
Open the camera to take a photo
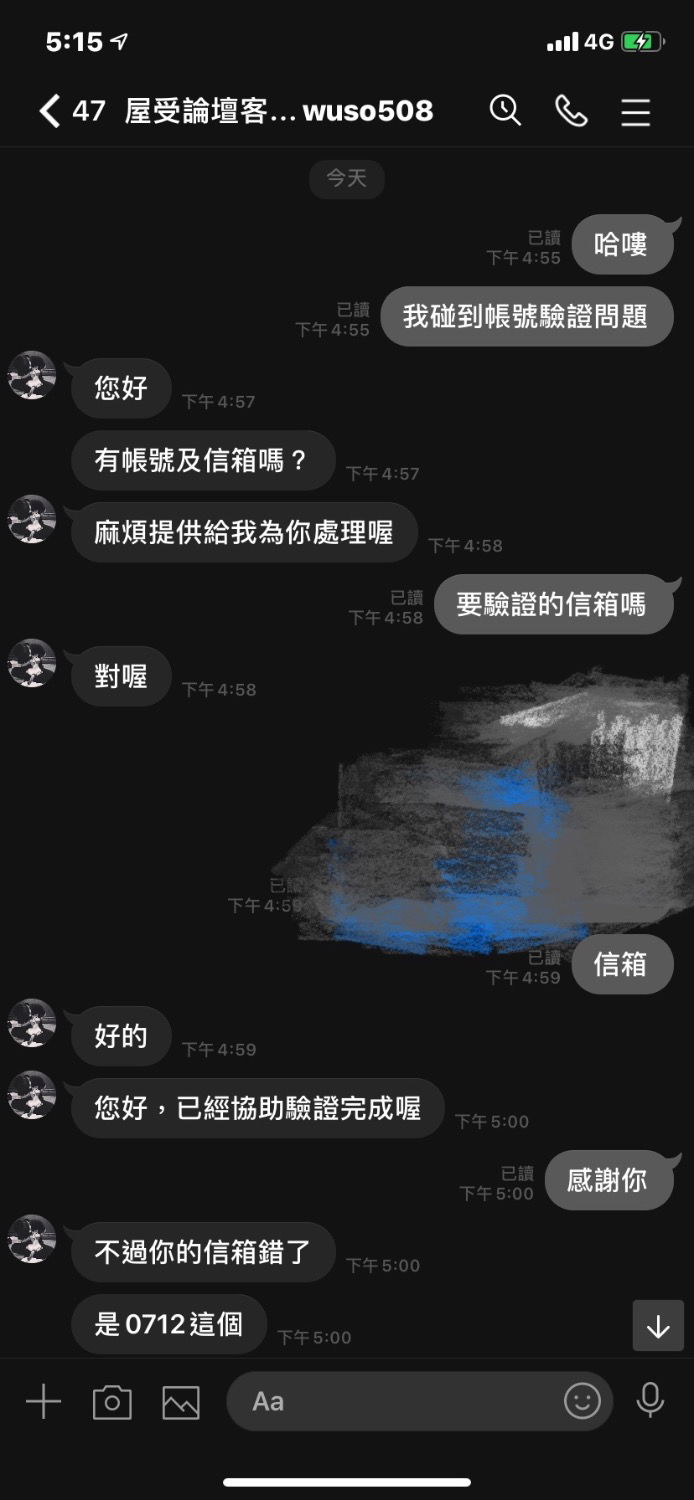pyautogui.click(x=112, y=1402)
